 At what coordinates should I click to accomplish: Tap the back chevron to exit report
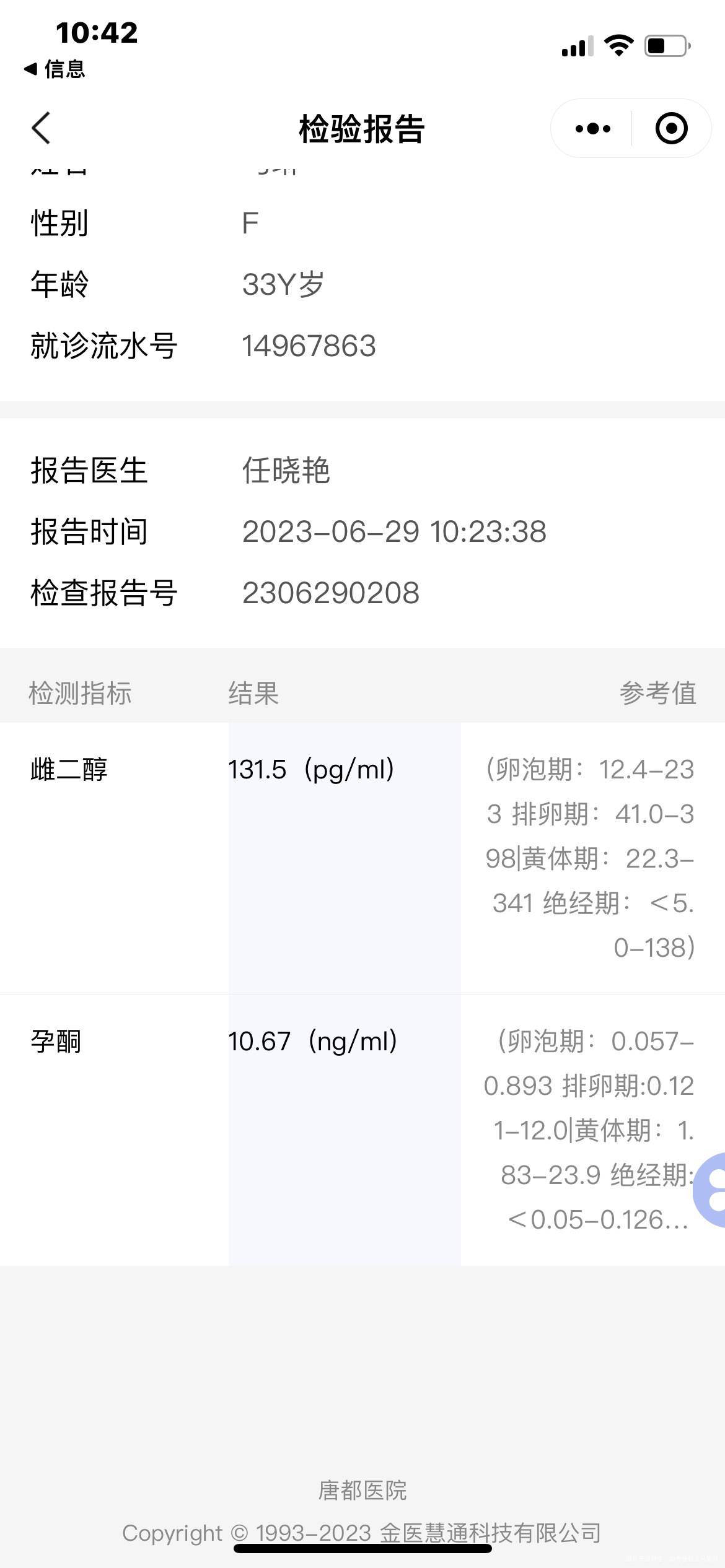coord(40,128)
